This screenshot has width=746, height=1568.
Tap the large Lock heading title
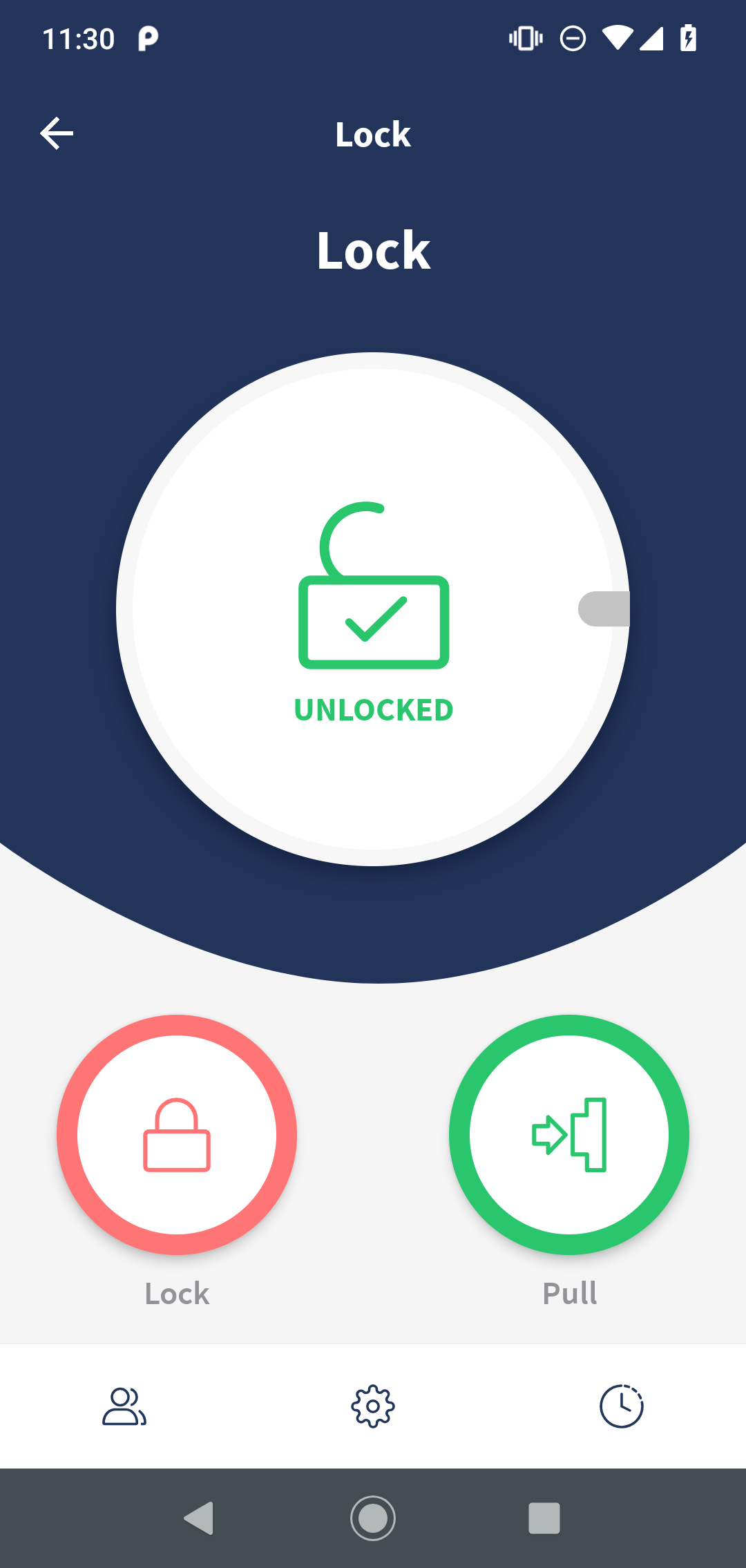(373, 250)
